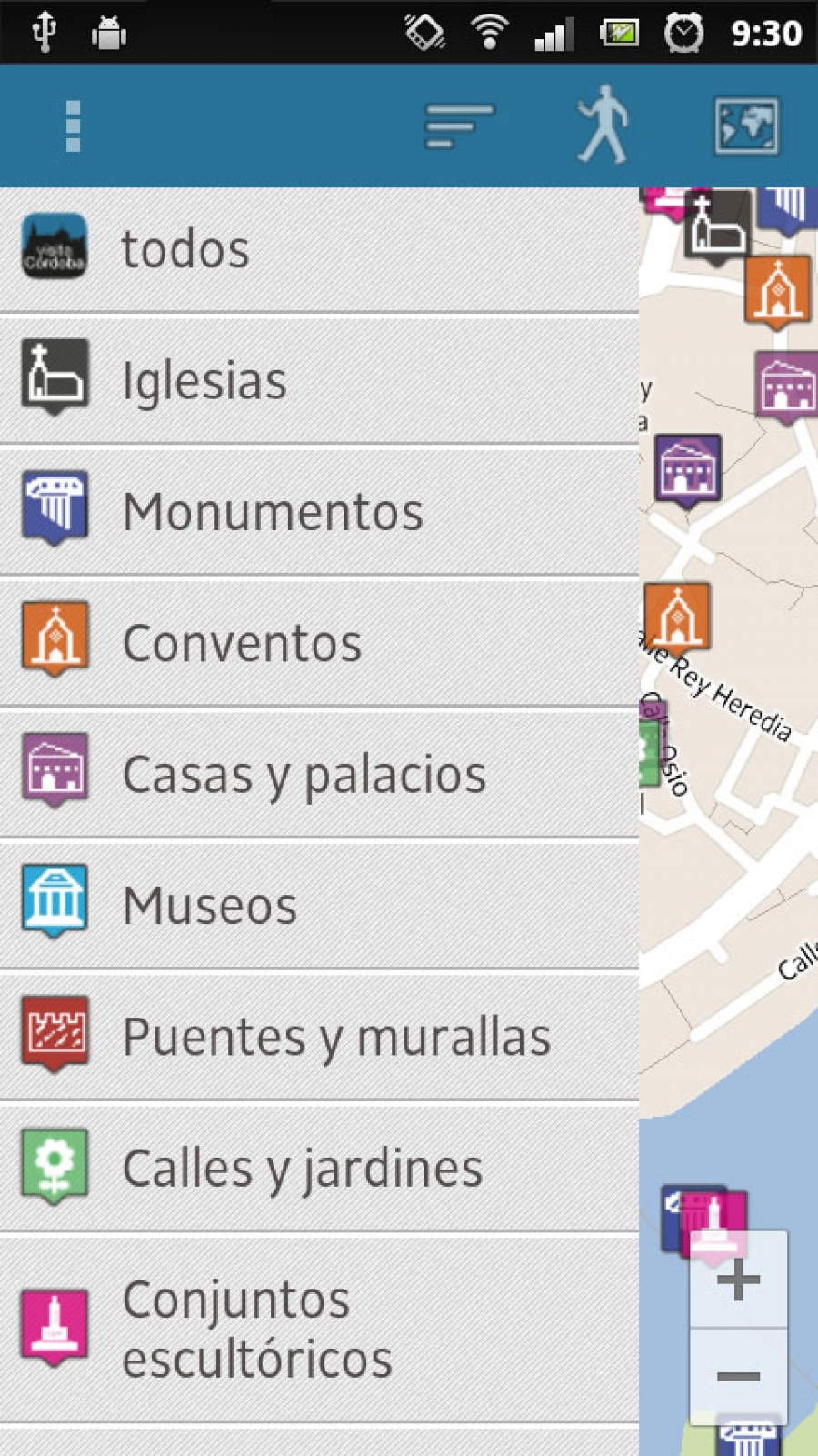Tap the orange convent marker near Rey Heredia
The image size is (818, 1456).
tap(677, 619)
